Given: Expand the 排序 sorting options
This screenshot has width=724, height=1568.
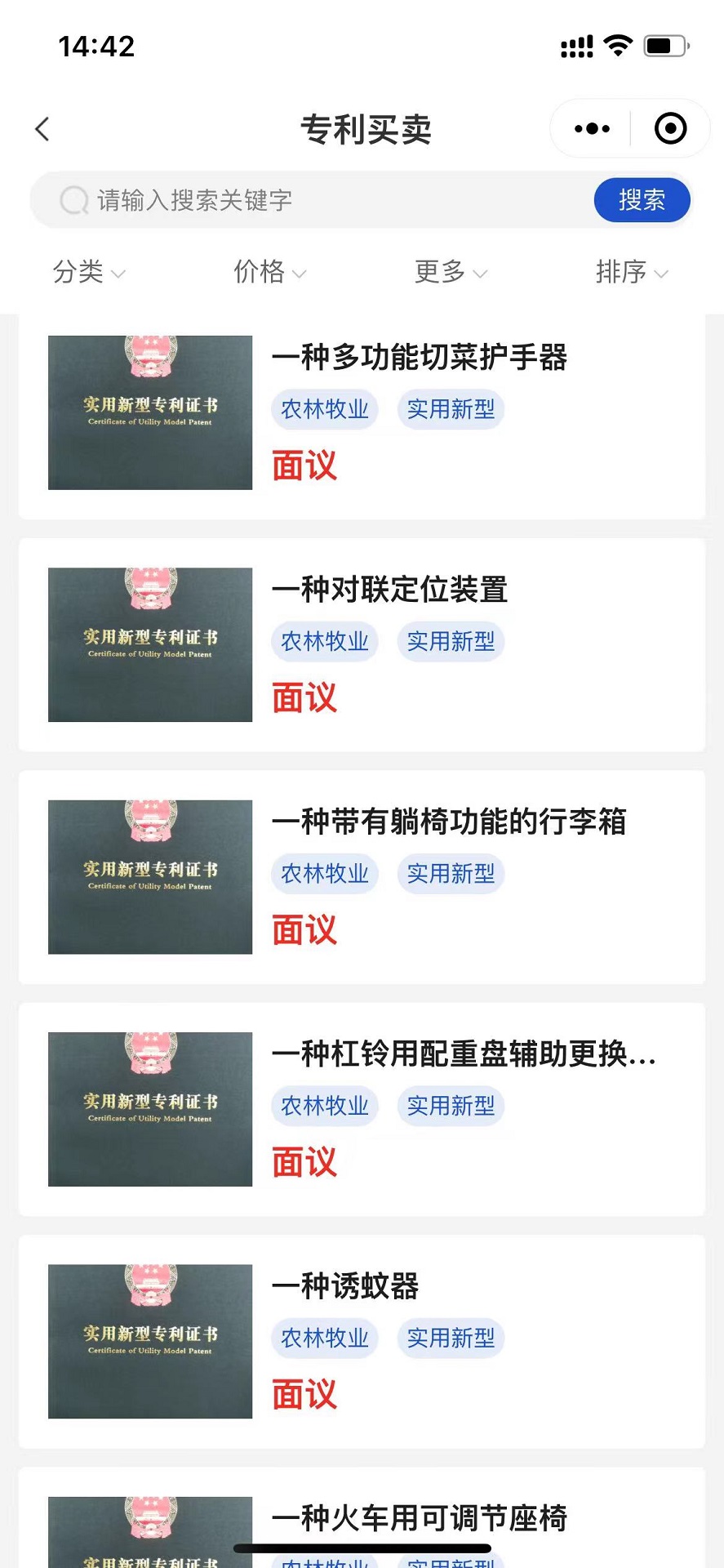Looking at the screenshot, I should 633,273.
